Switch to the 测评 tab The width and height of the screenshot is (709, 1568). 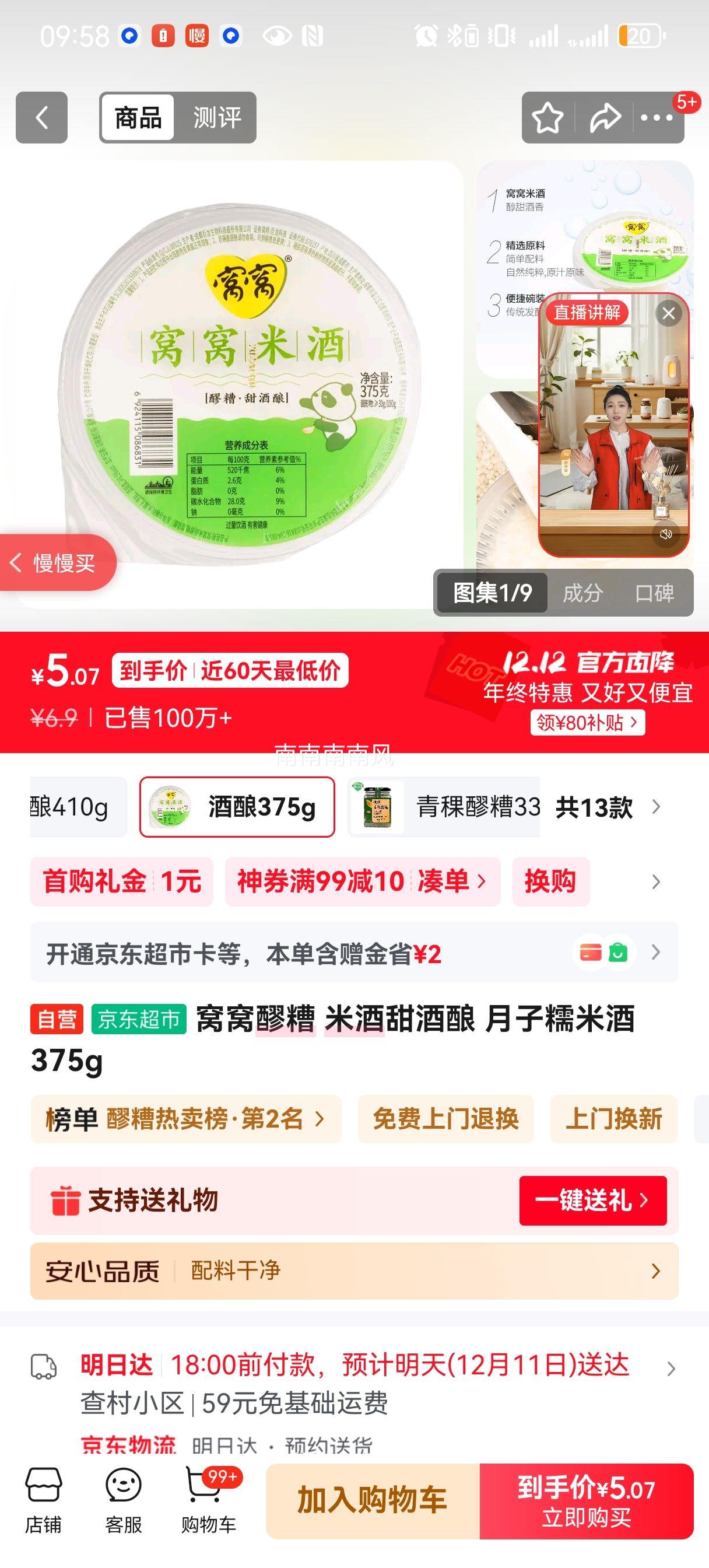[216, 116]
